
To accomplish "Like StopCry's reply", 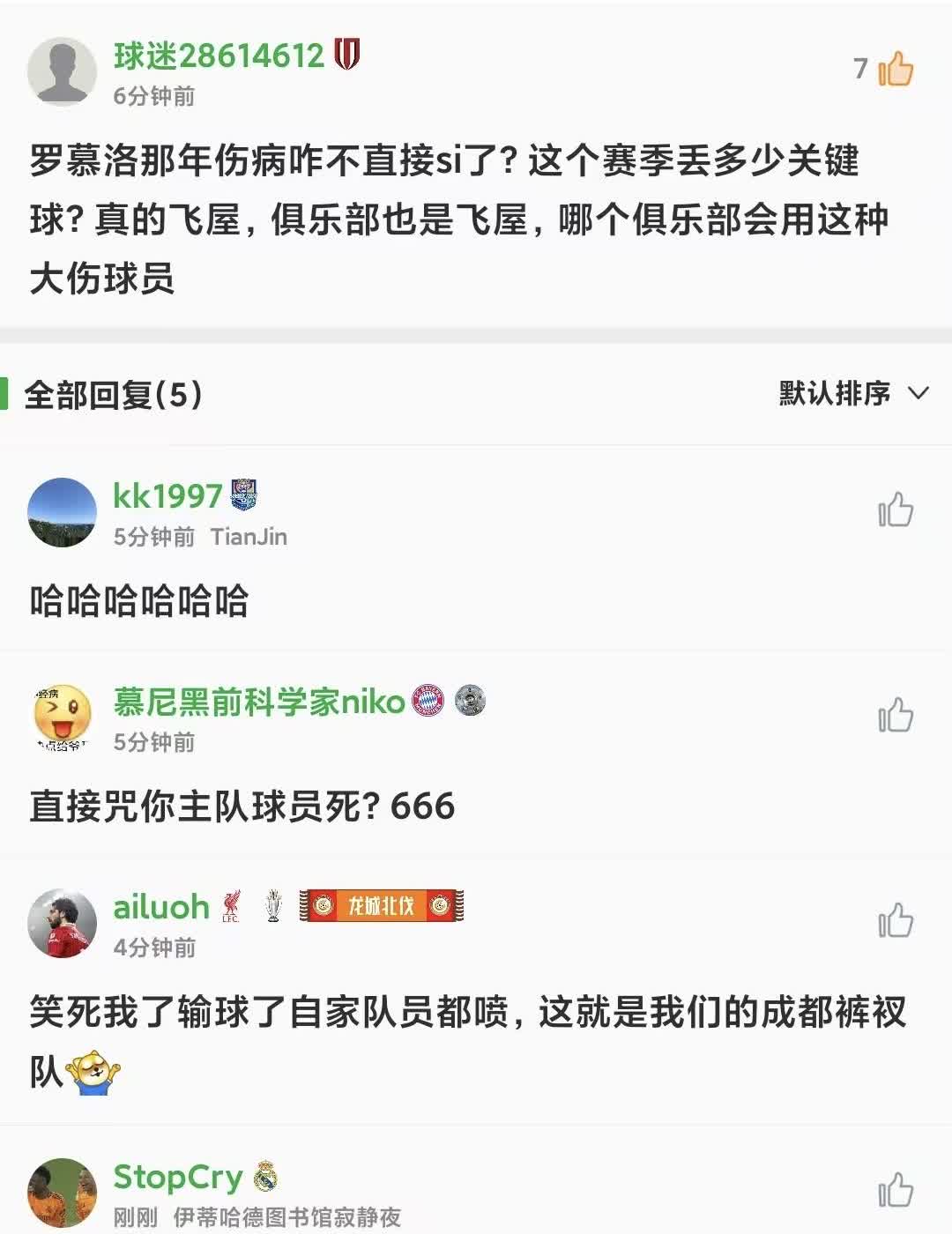I will pyautogui.click(x=895, y=1190).
